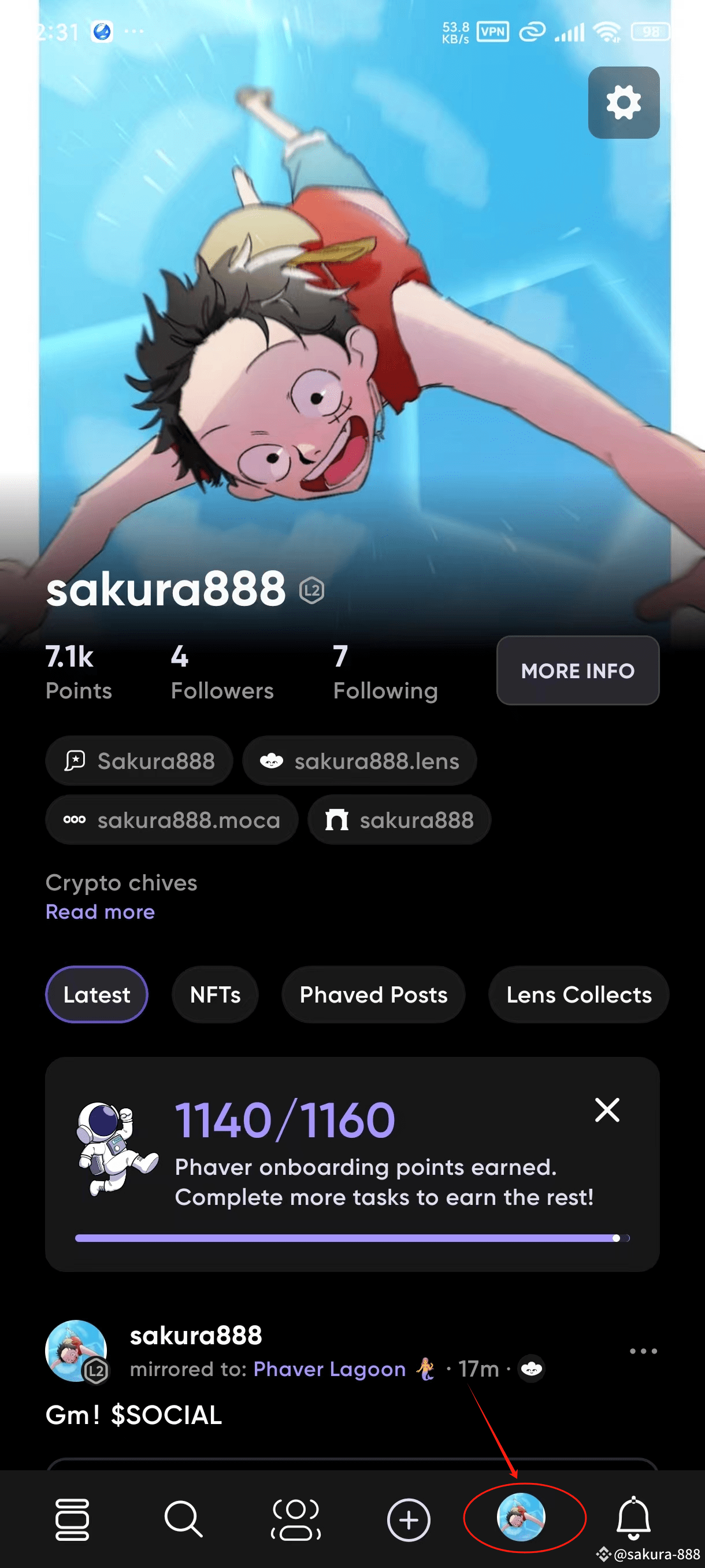The height and width of the screenshot is (1568, 705).
Task: Open options menu on the Gm! $SOCIAL post
Action: coord(643,1351)
